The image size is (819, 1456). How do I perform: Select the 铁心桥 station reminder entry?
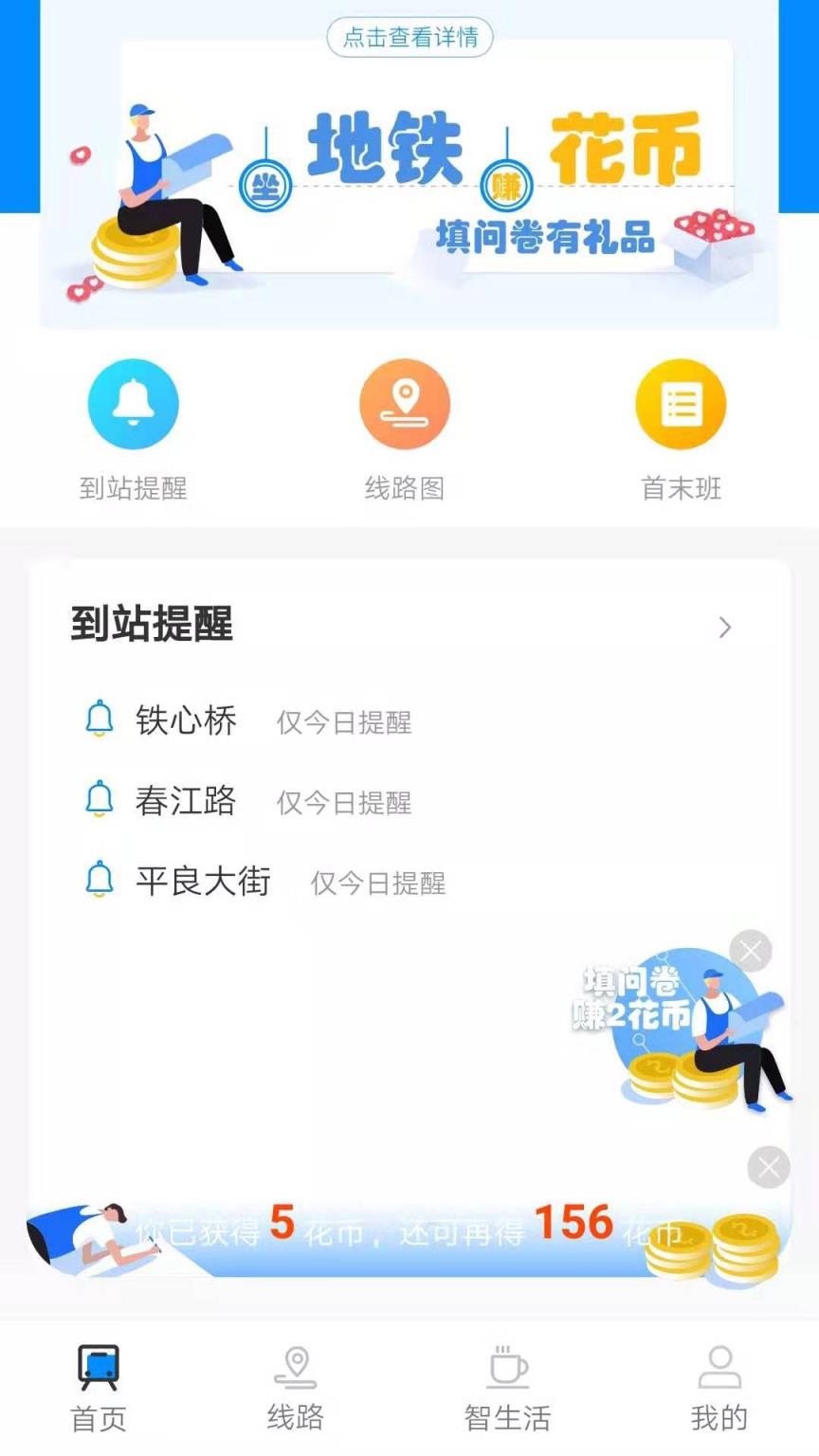pos(185,720)
